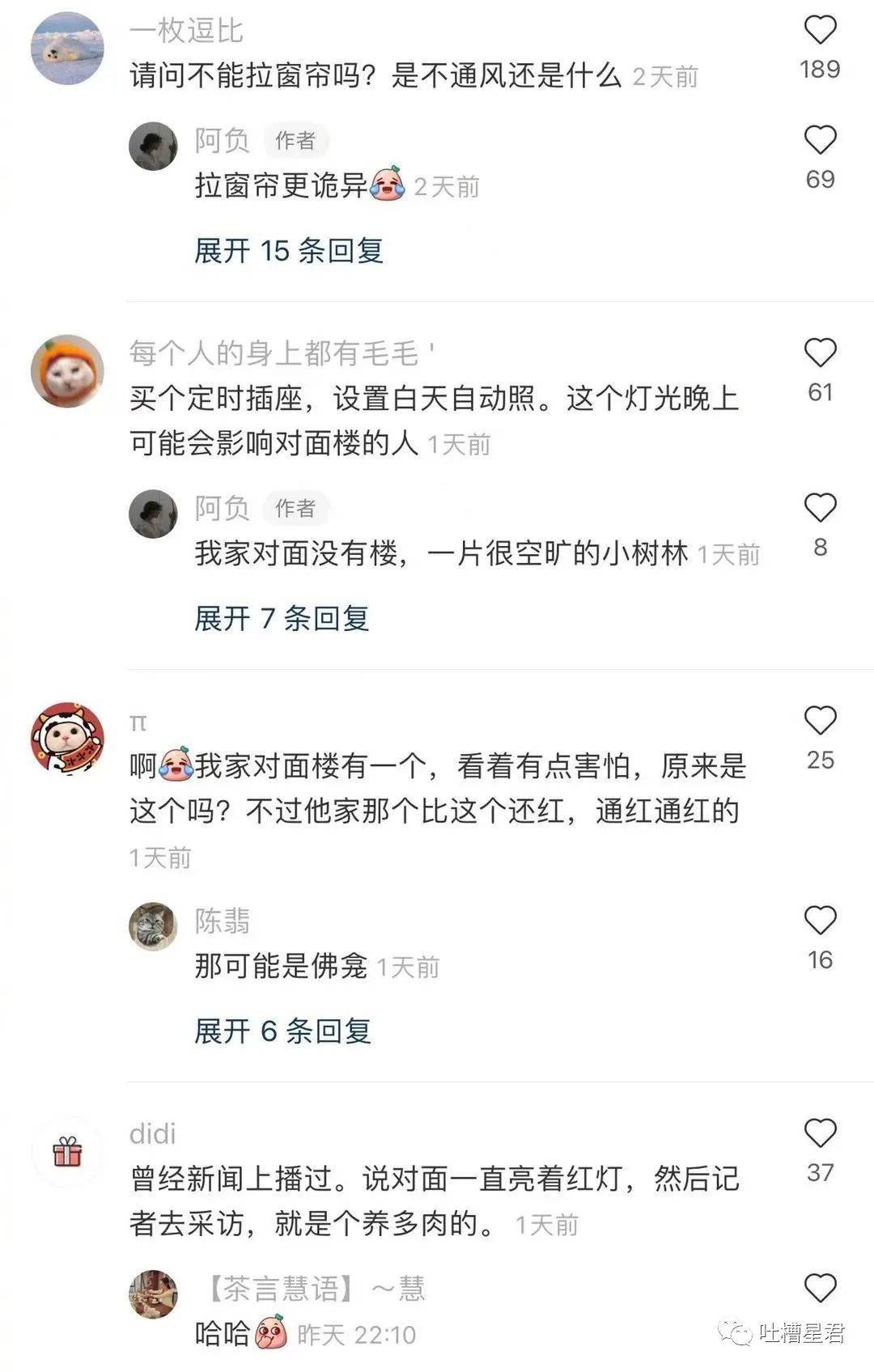This screenshot has width=874, height=1372.
Task: View π's profile via avatar
Action: pos(67,739)
